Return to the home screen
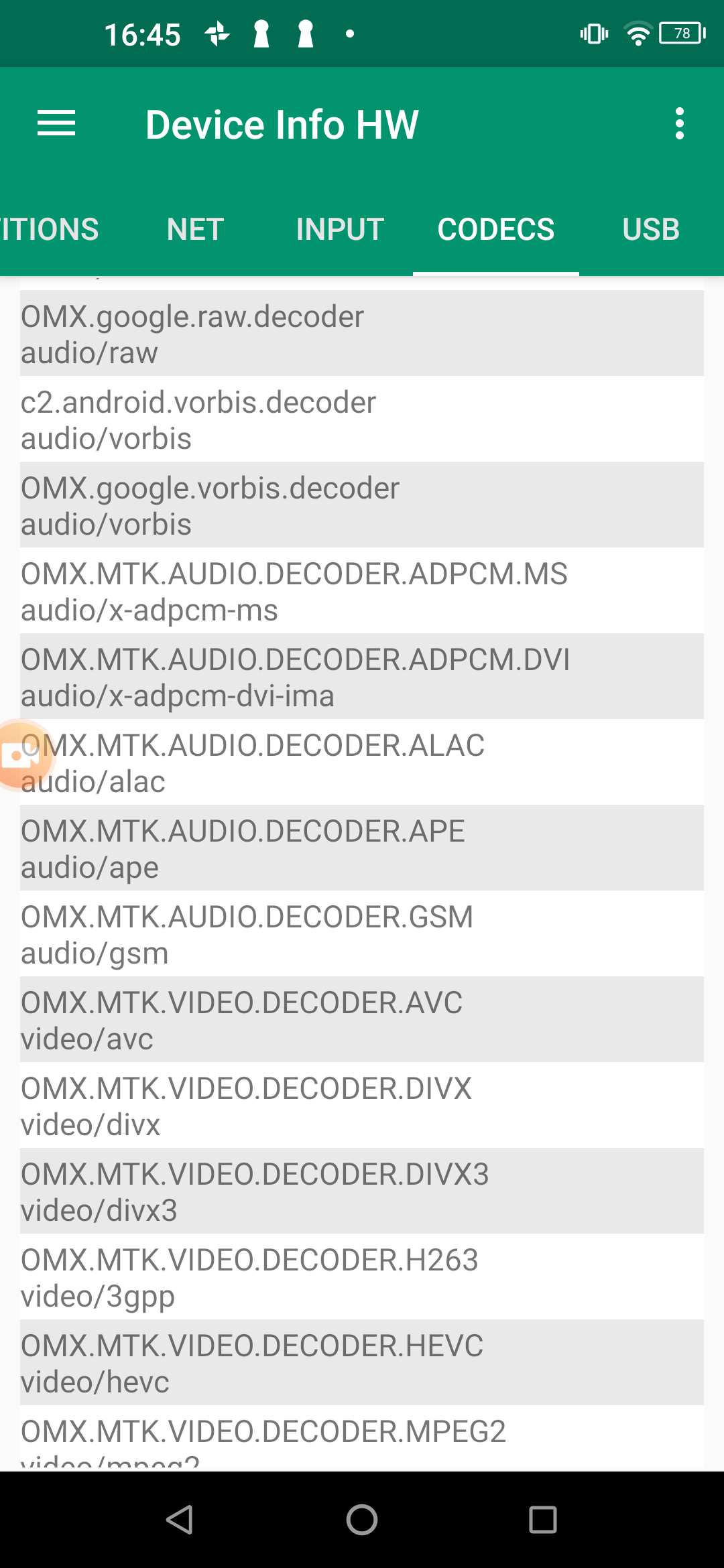The width and height of the screenshot is (724, 1568). point(362,1520)
